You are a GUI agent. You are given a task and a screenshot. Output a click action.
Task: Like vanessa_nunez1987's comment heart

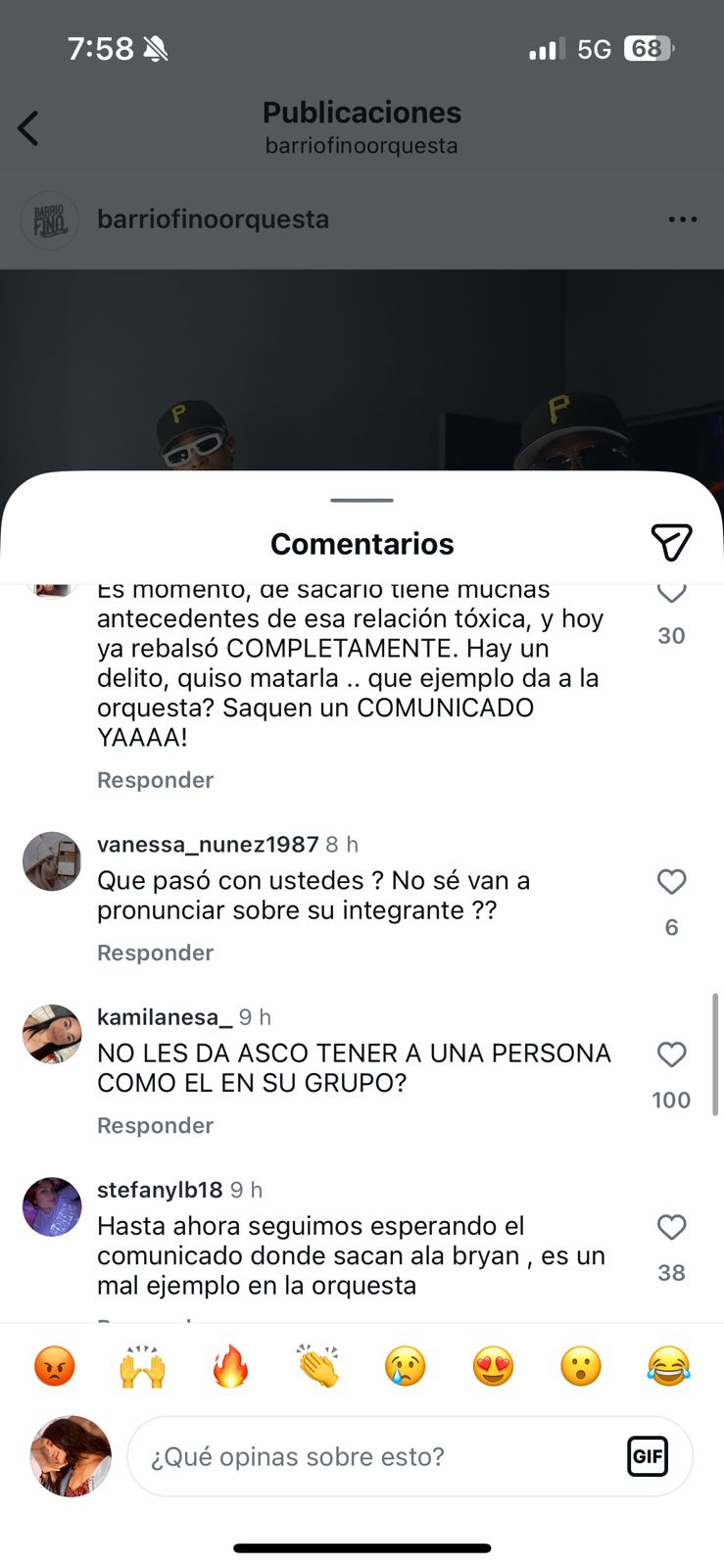671,882
